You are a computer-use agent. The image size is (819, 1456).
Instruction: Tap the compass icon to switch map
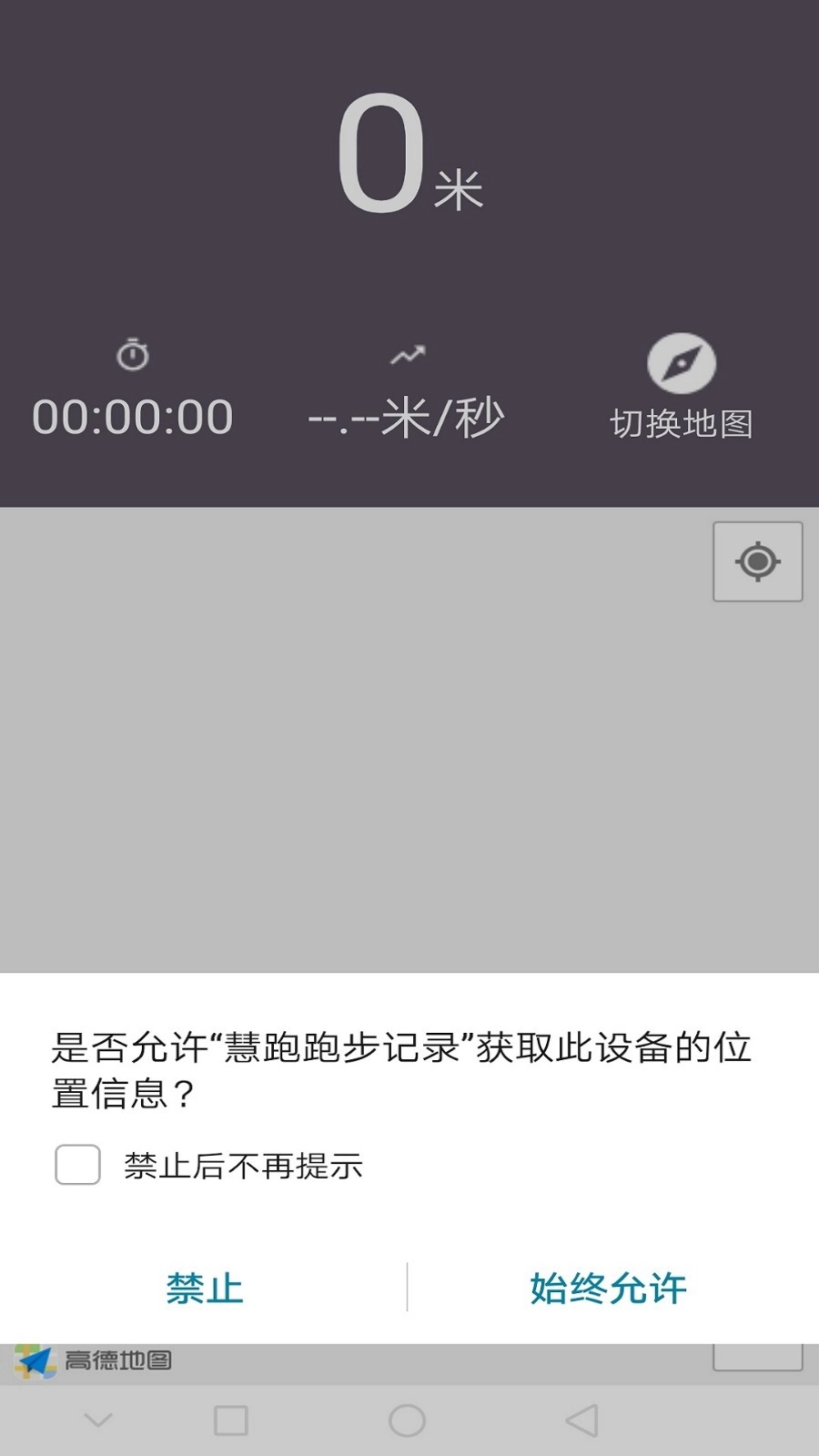[x=681, y=362]
